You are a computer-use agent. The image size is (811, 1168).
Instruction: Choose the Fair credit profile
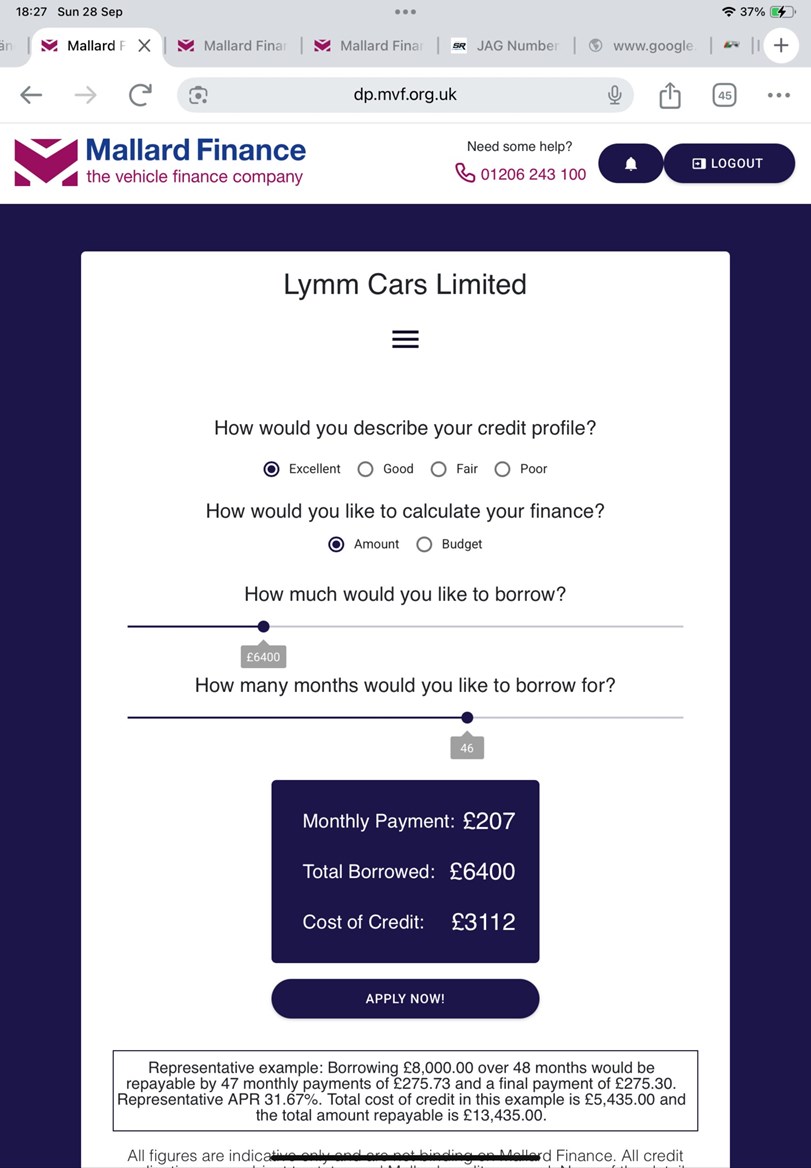pos(438,469)
